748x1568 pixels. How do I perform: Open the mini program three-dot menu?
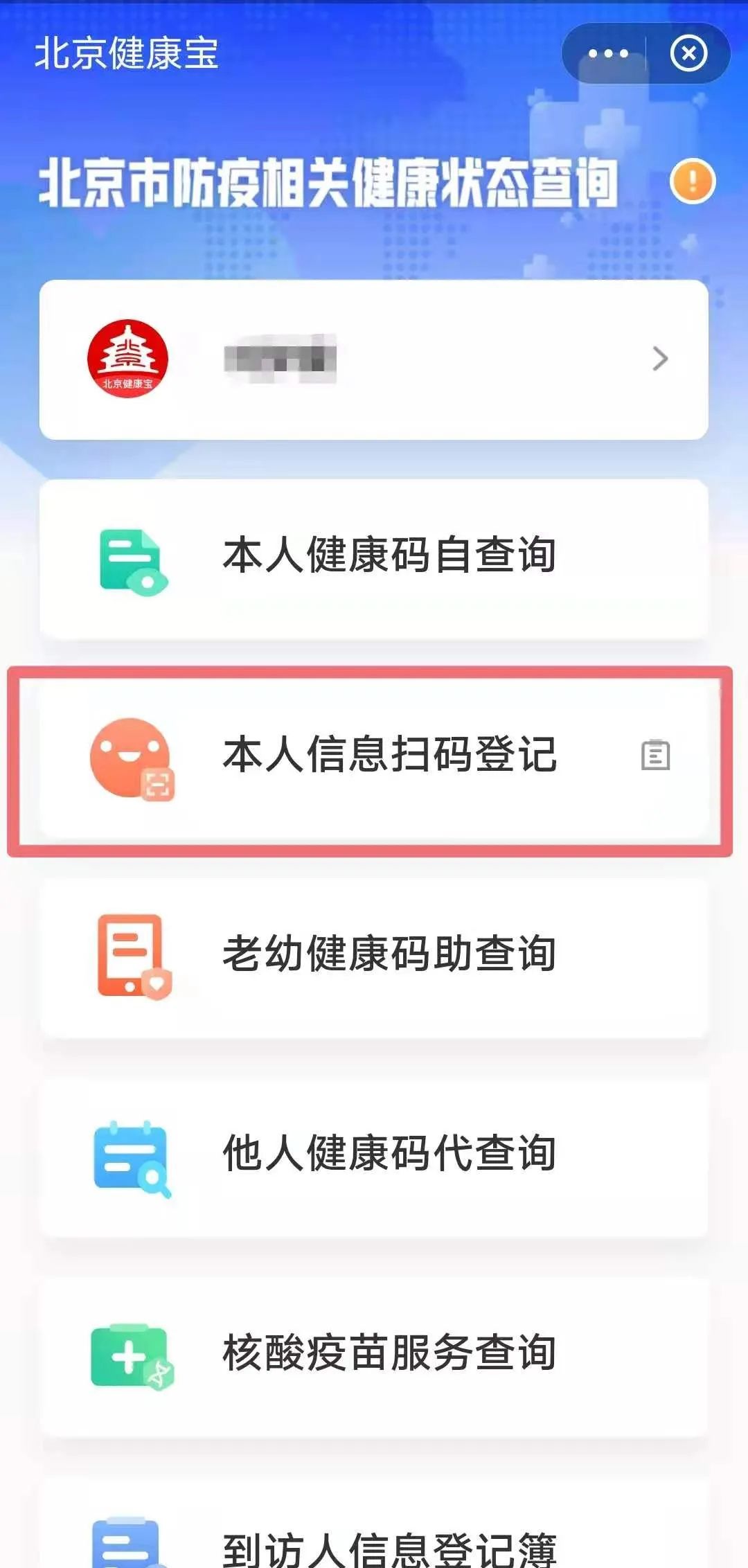pyautogui.click(x=607, y=53)
